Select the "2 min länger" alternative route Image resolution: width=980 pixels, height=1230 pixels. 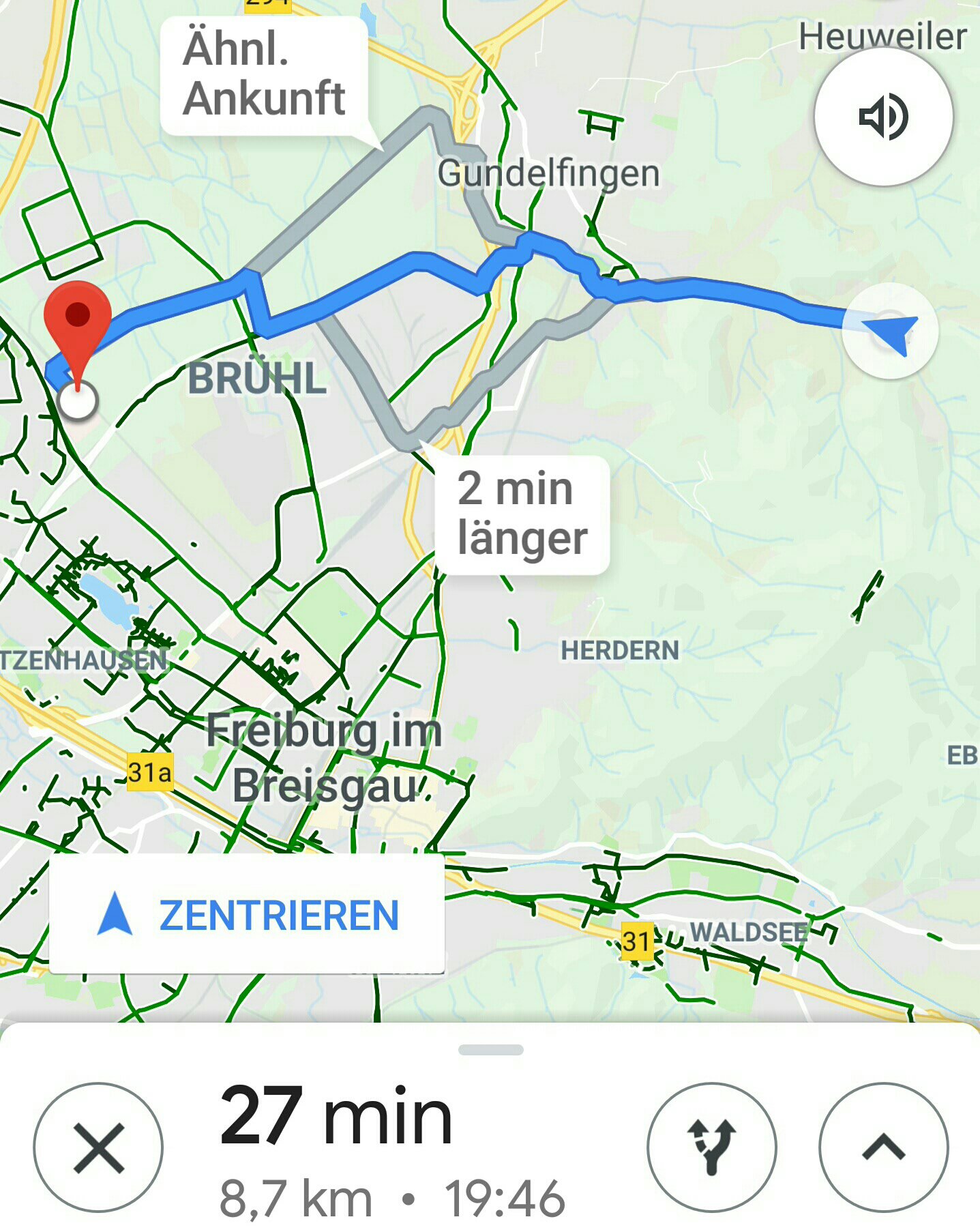coord(522,515)
